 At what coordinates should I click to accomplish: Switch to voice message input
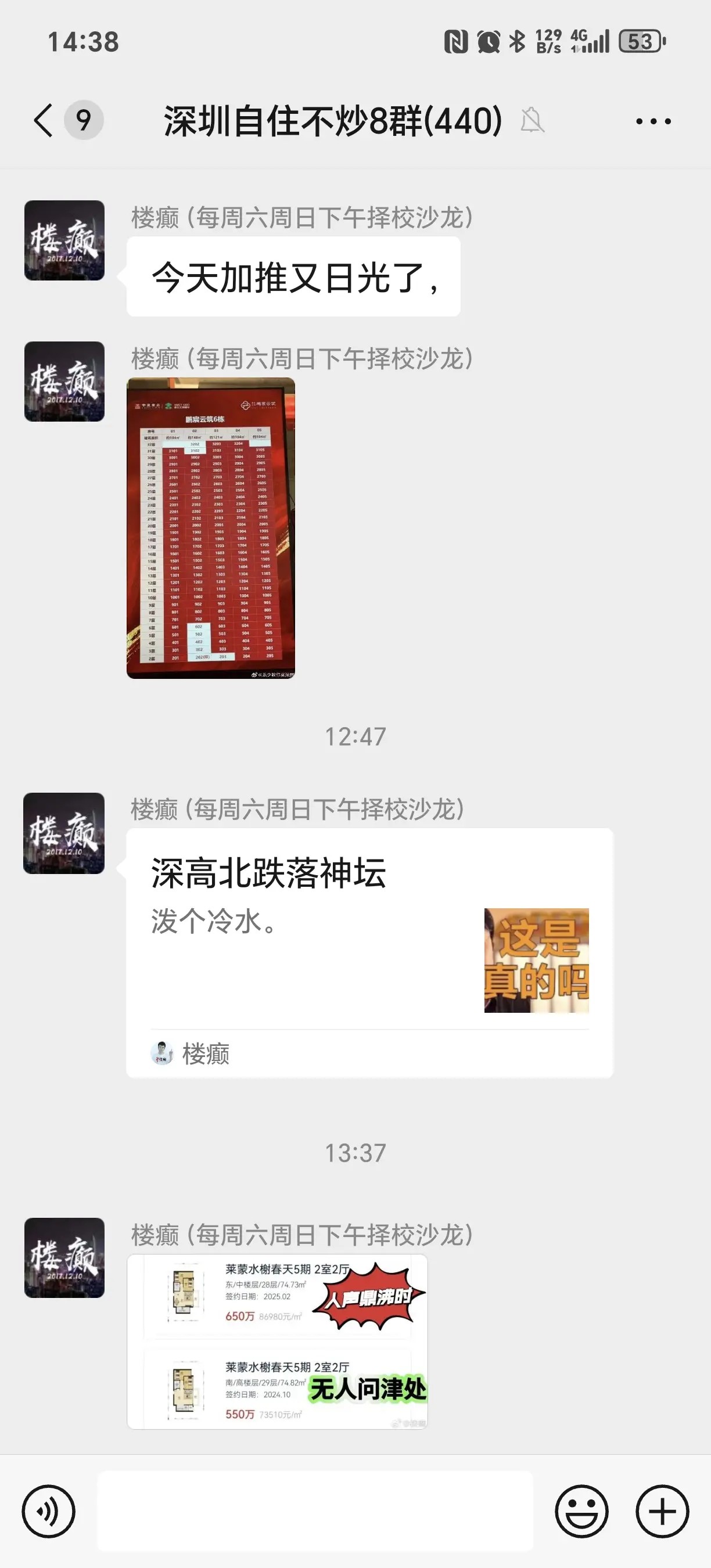[x=49, y=1512]
